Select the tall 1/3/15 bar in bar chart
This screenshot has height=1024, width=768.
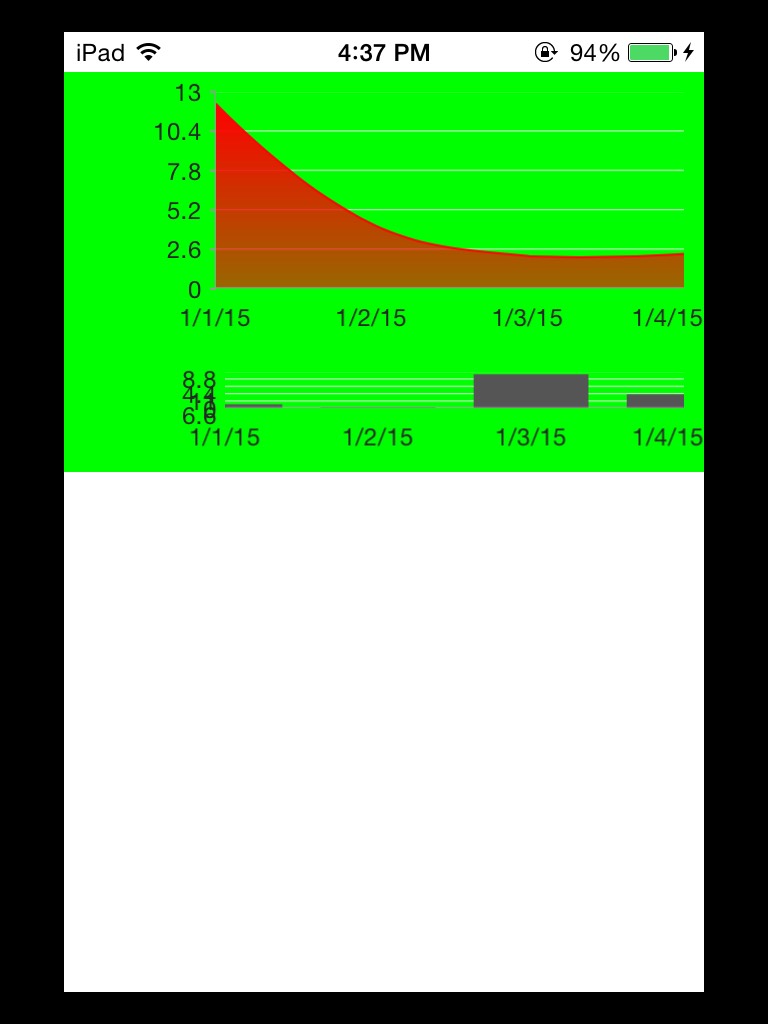tap(531, 391)
